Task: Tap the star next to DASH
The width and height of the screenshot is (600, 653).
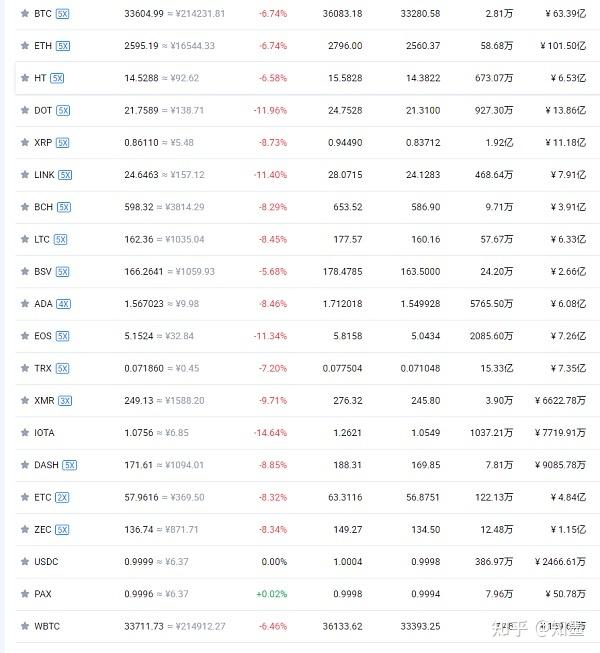Action: [x=24, y=465]
